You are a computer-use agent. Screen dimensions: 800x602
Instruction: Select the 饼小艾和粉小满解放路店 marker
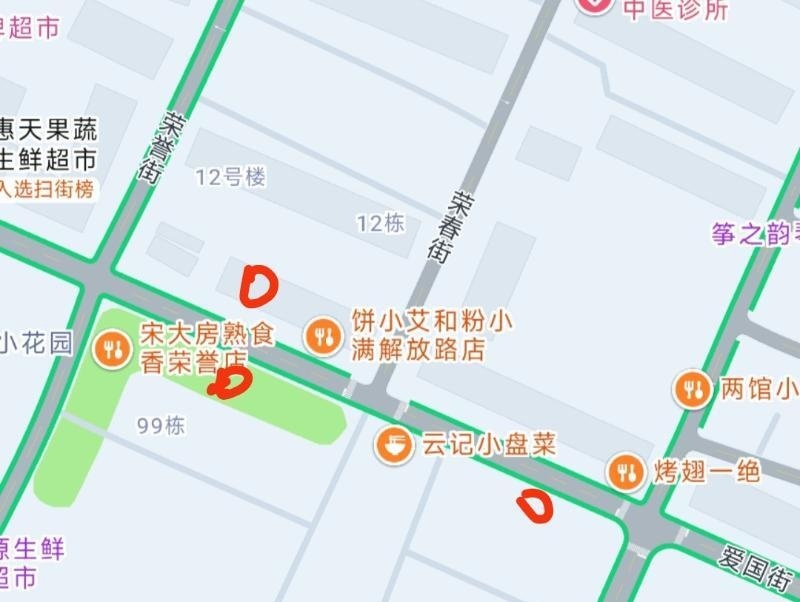pyautogui.click(x=323, y=336)
